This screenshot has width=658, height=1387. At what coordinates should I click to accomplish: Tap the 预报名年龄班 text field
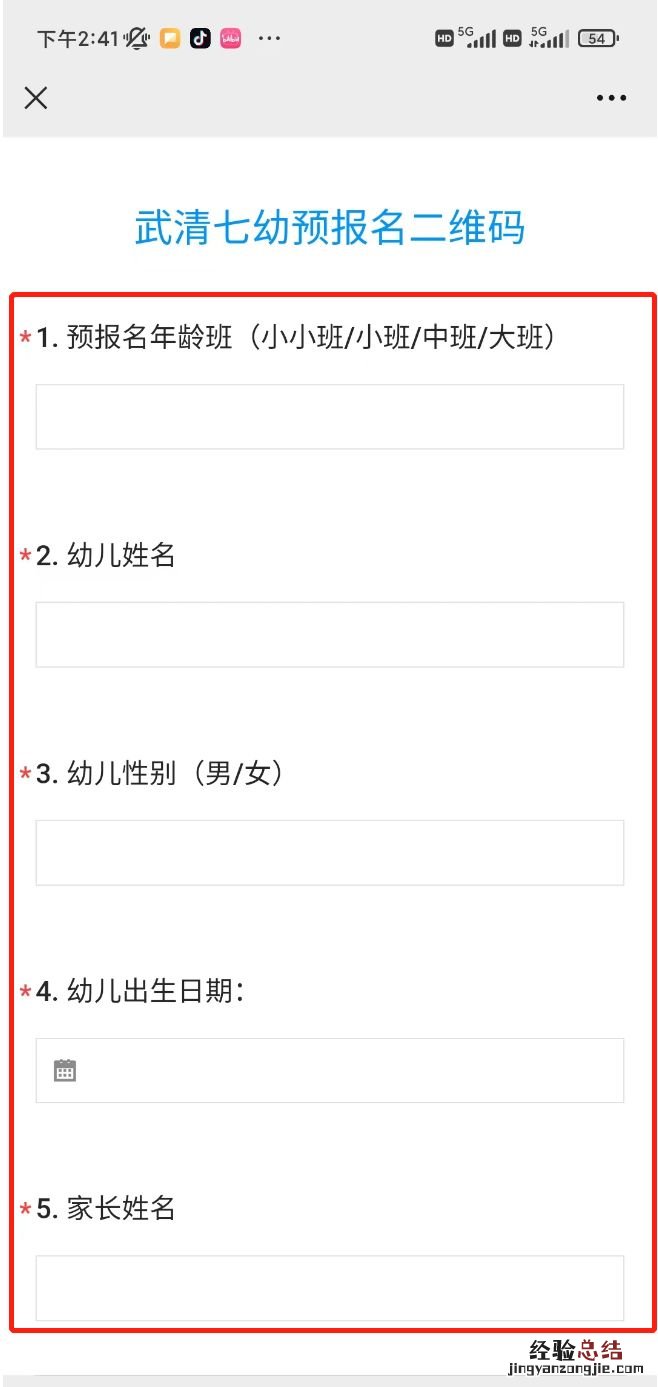pos(329,416)
